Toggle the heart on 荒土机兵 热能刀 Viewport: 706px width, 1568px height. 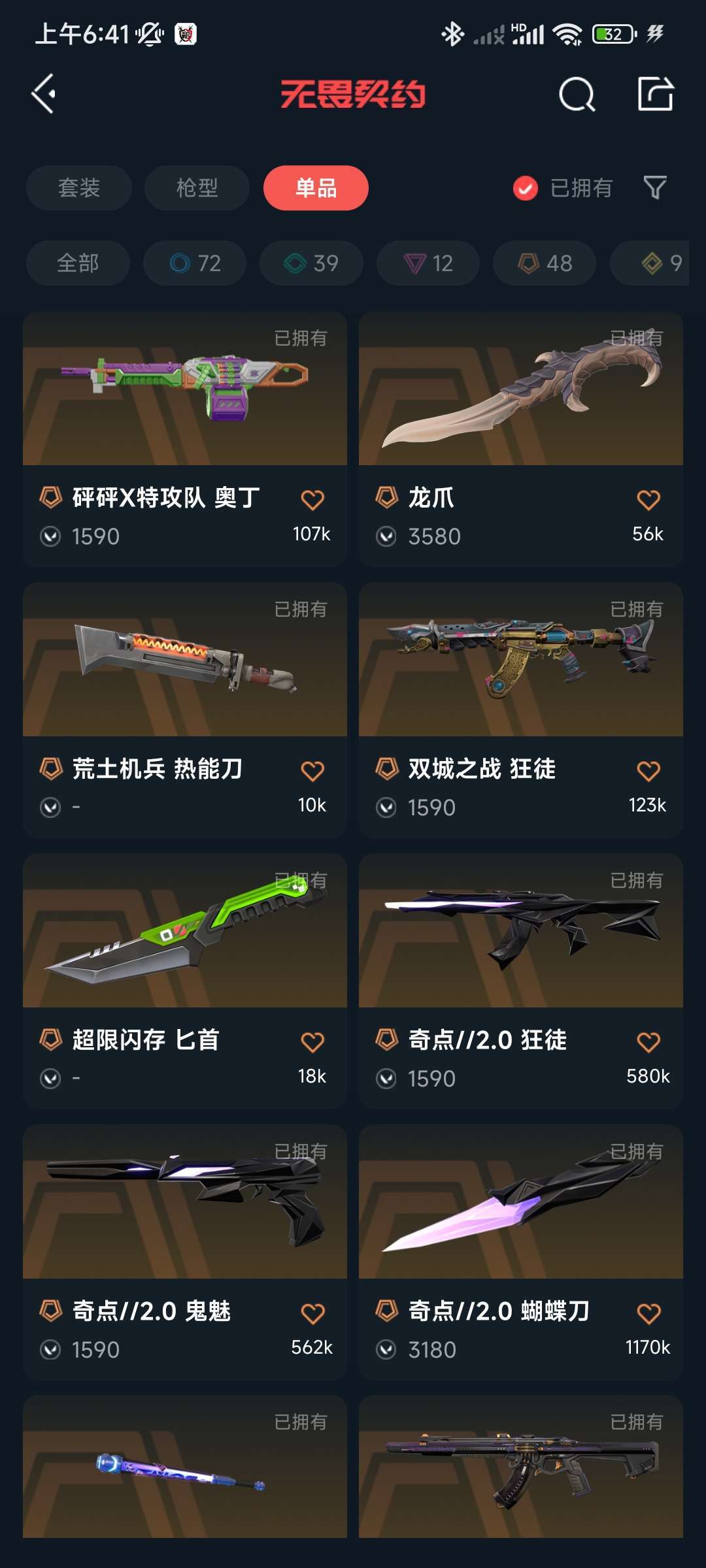(312, 769)
